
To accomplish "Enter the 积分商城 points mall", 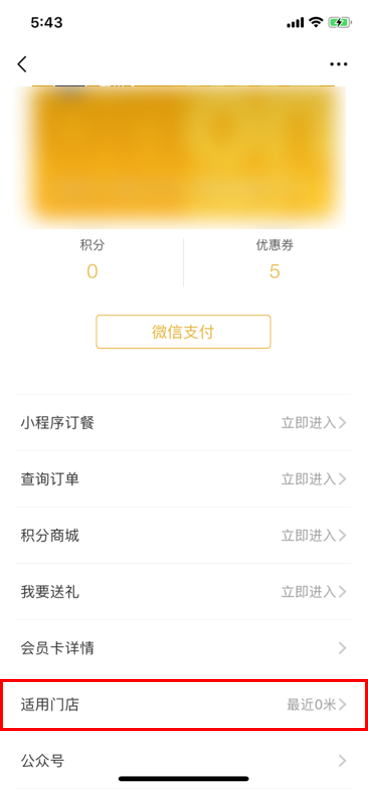I will pos(183,536).
